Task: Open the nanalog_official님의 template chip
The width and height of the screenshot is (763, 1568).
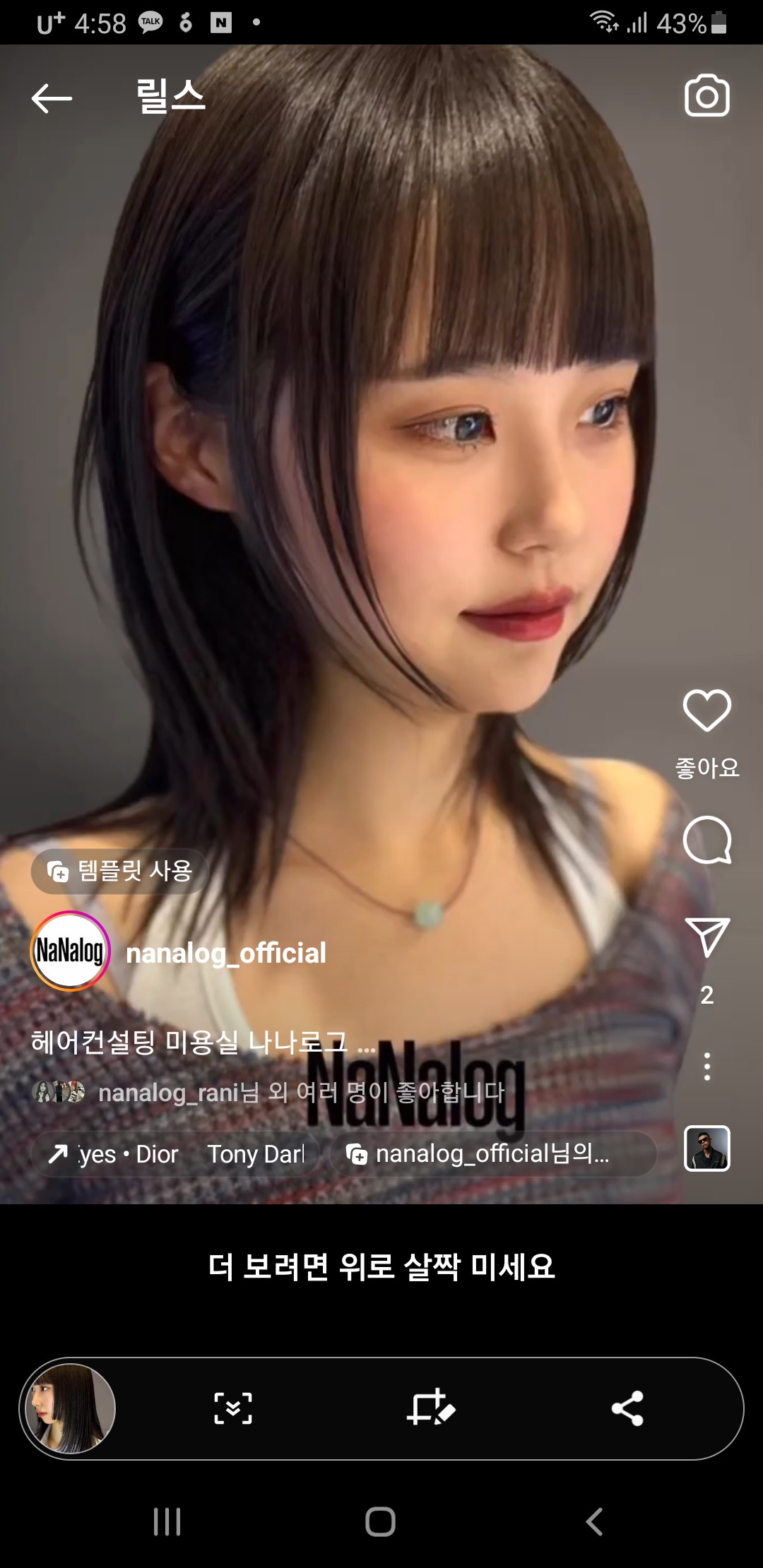Action: click(491, 1154)
